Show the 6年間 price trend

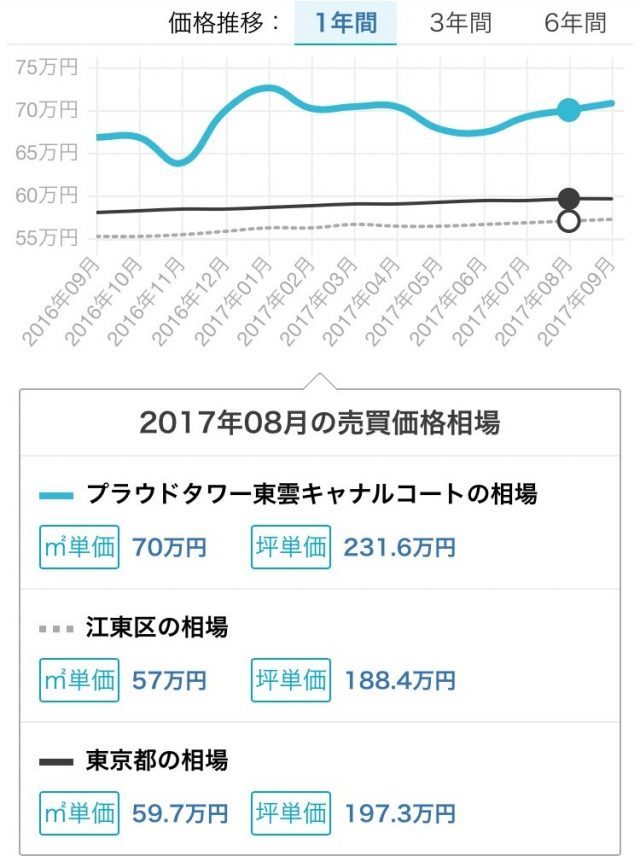coord(577,22)
